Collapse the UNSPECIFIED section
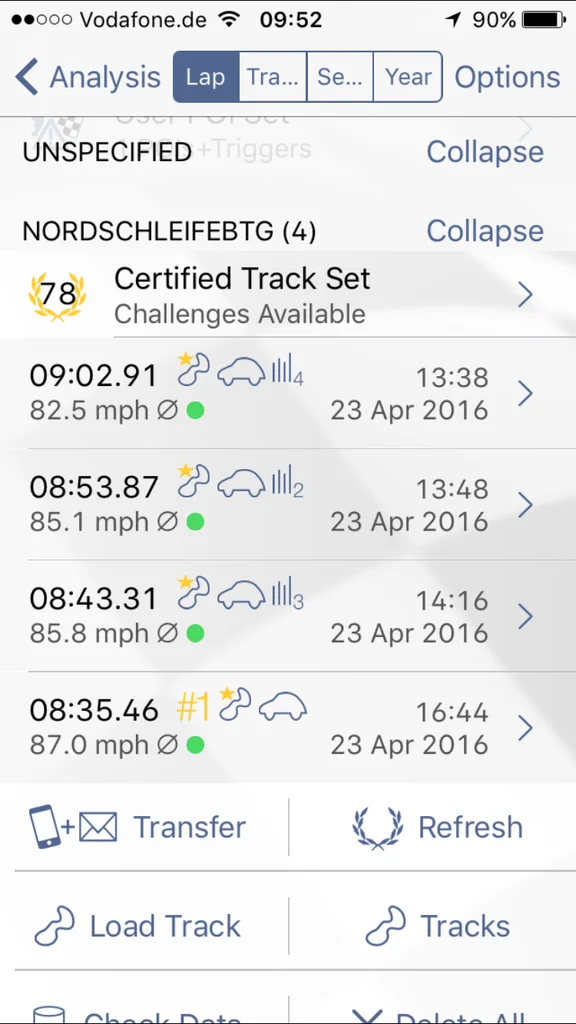Screen dimensions: 576x1024 485,152
